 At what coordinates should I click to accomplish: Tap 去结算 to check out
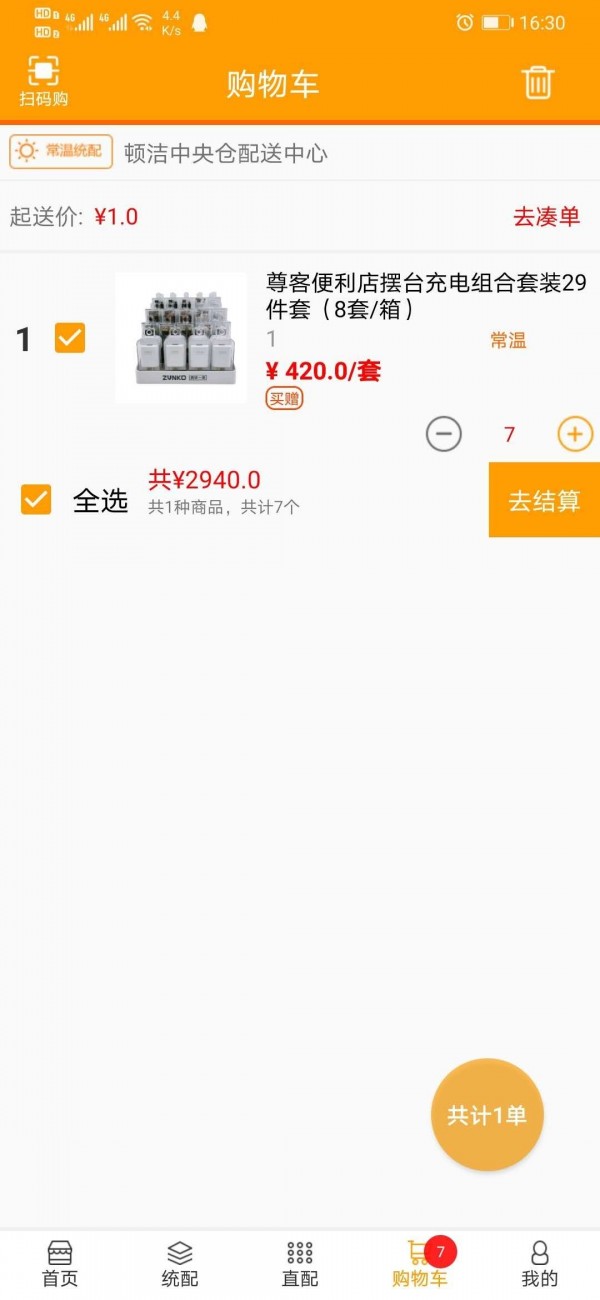[x=544, y=500]
